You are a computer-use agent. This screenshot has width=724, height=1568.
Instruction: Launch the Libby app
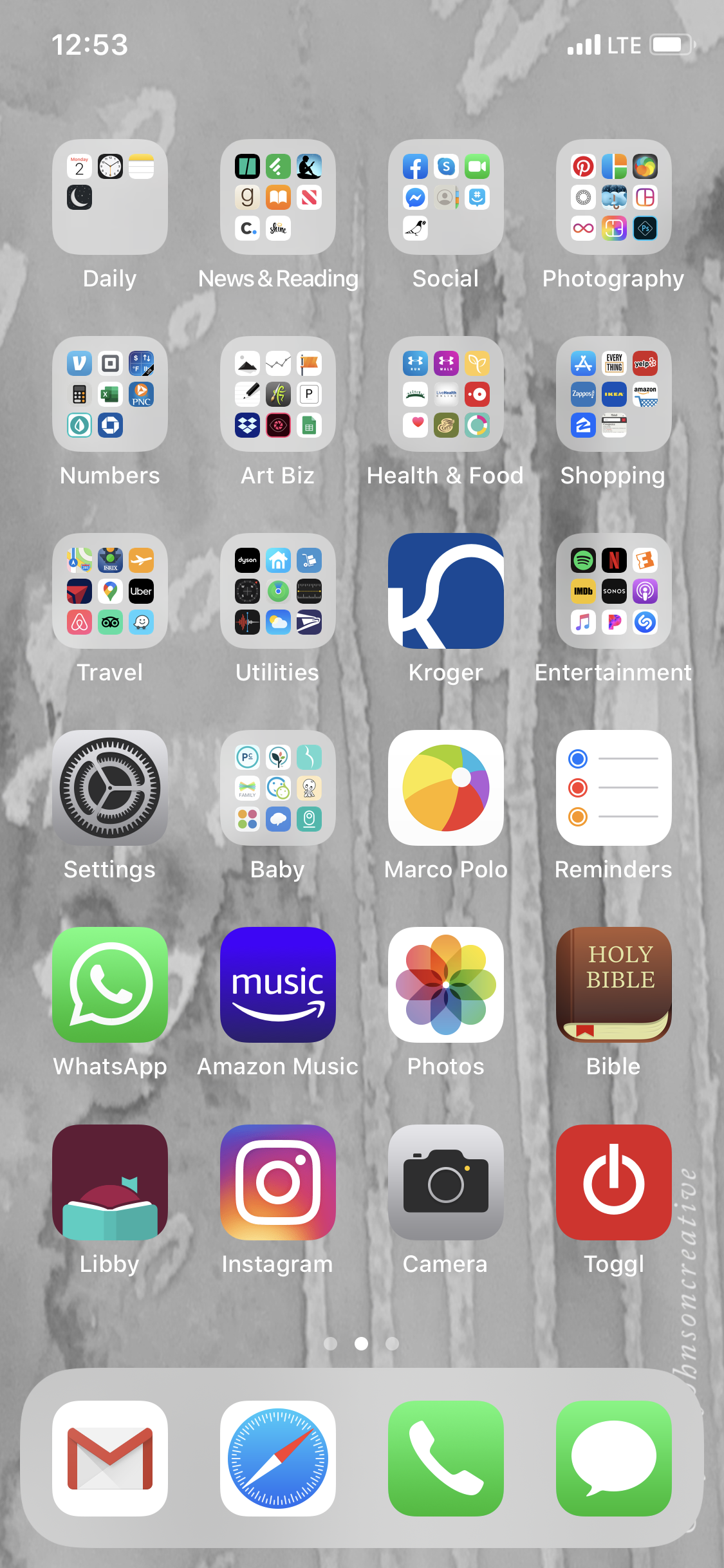click(110, 1182)
